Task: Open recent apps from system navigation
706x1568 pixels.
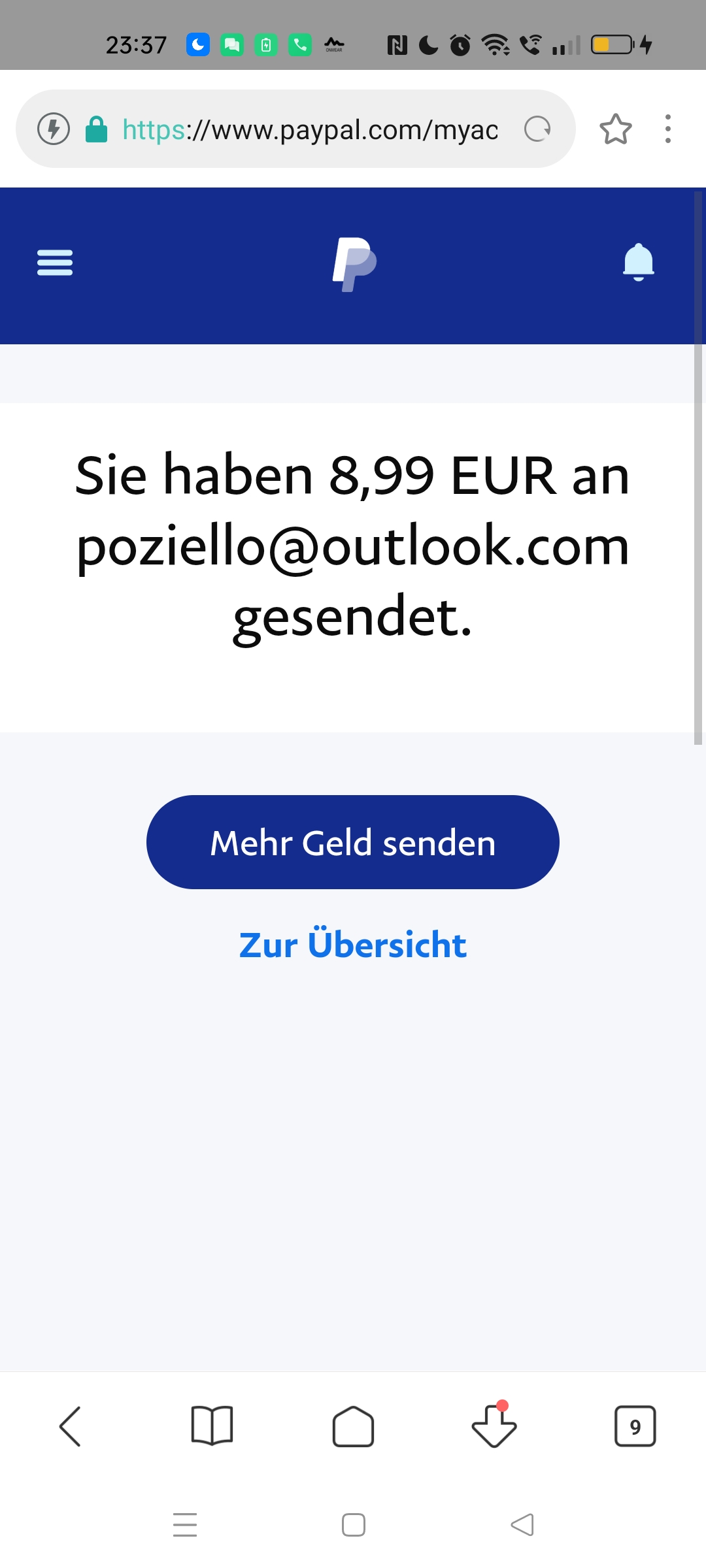Action: coord(185,1525)
